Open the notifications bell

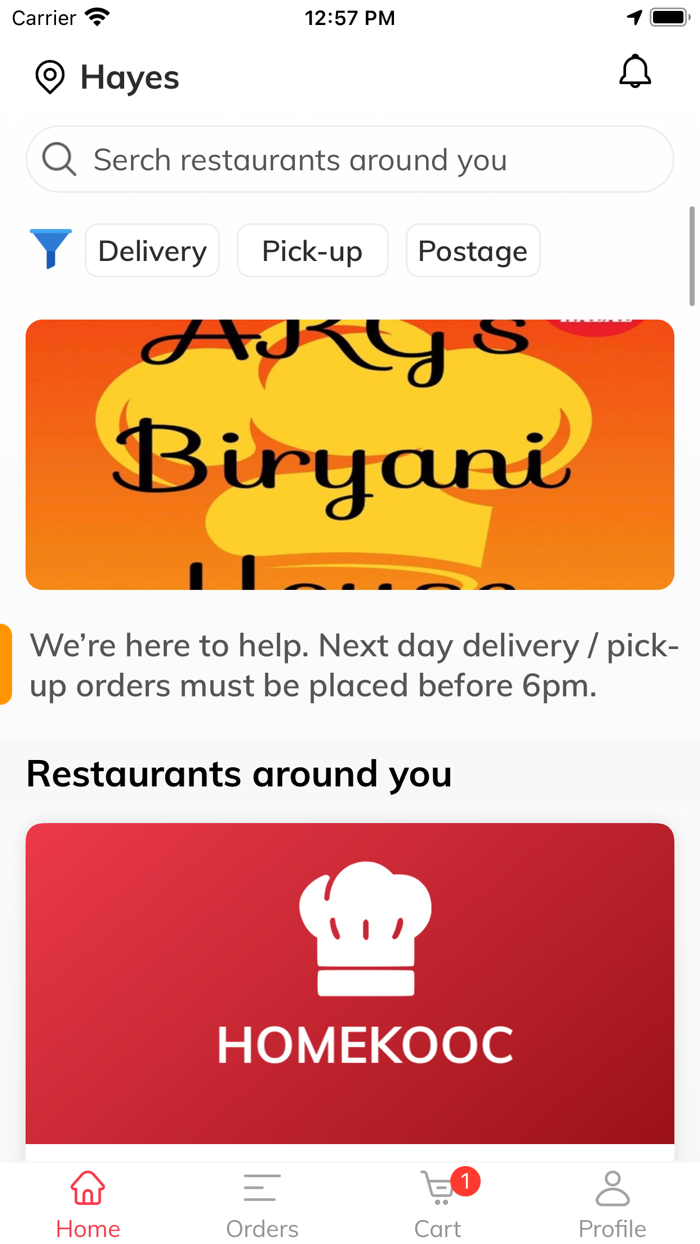635,73
